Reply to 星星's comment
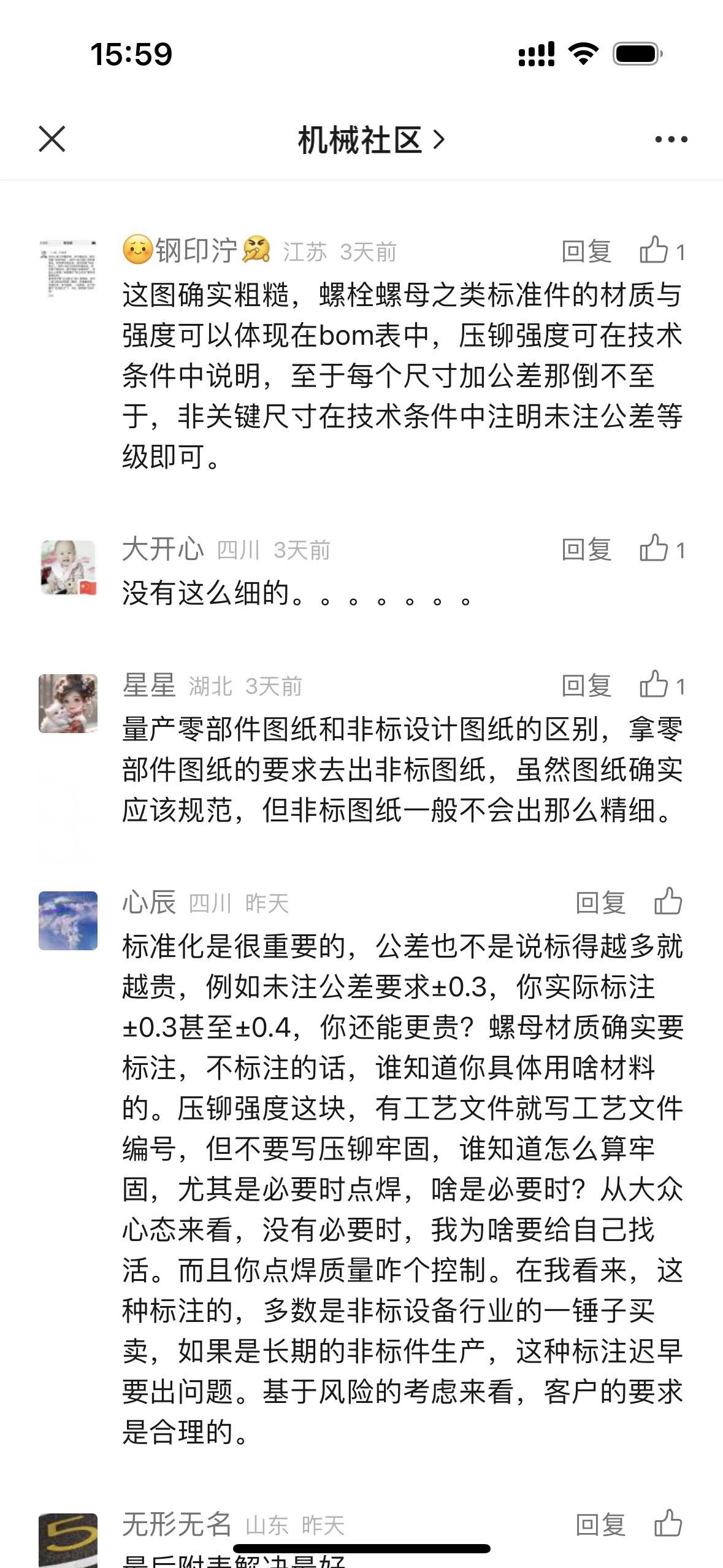723x1568 pixels. [586, 686]
